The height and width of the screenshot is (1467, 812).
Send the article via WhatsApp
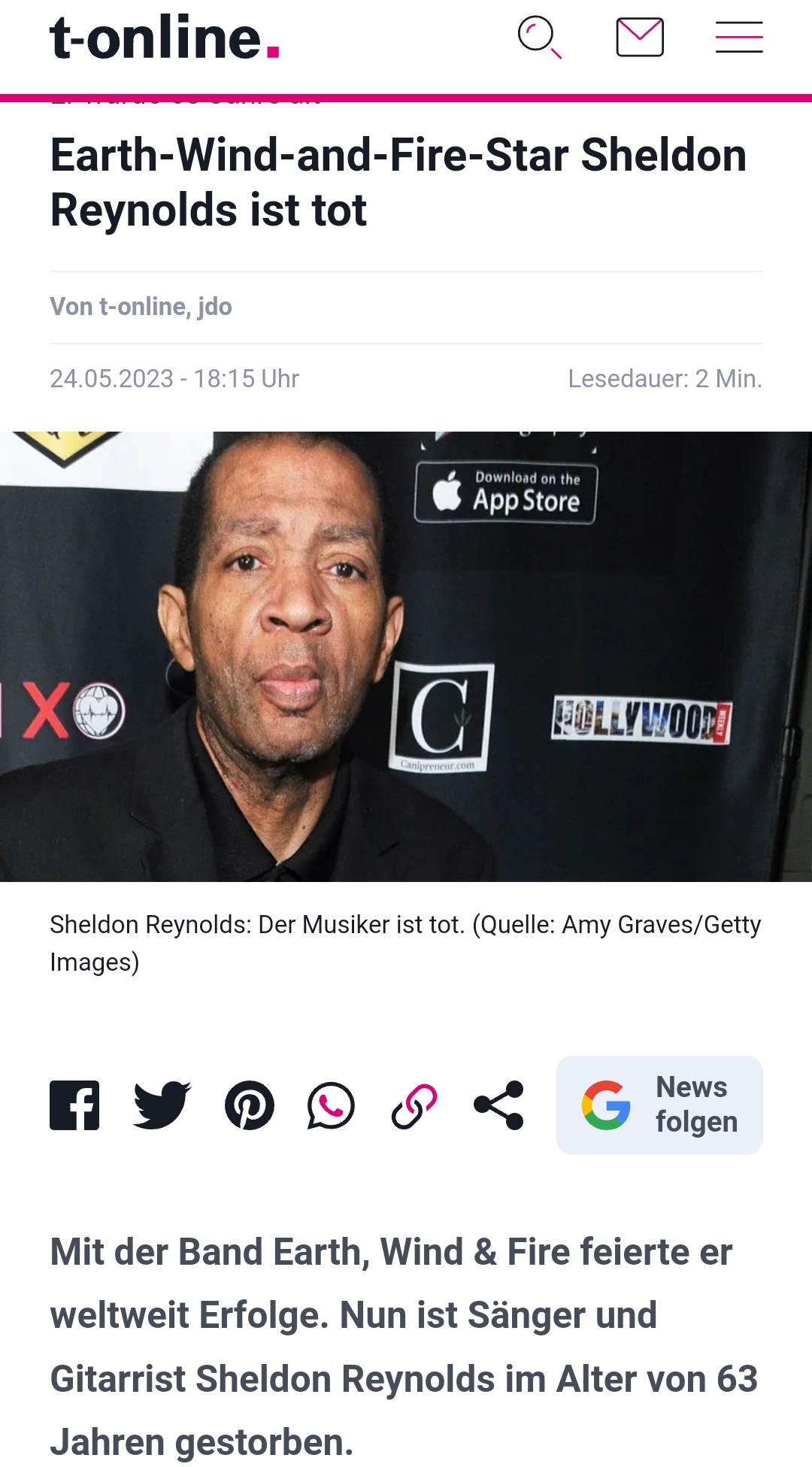[331, 1105]
